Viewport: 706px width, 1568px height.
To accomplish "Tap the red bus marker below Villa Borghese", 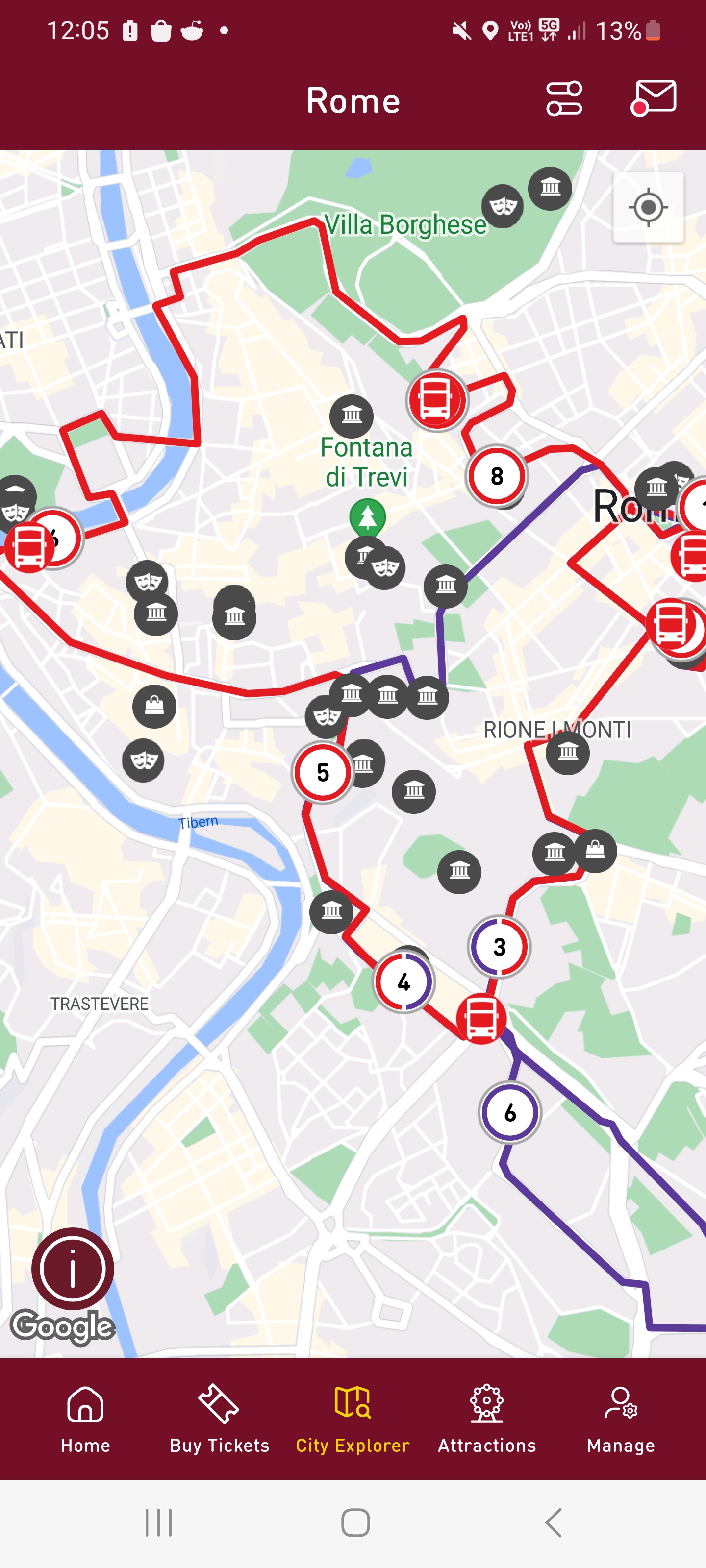I will [x=437, y=400].
